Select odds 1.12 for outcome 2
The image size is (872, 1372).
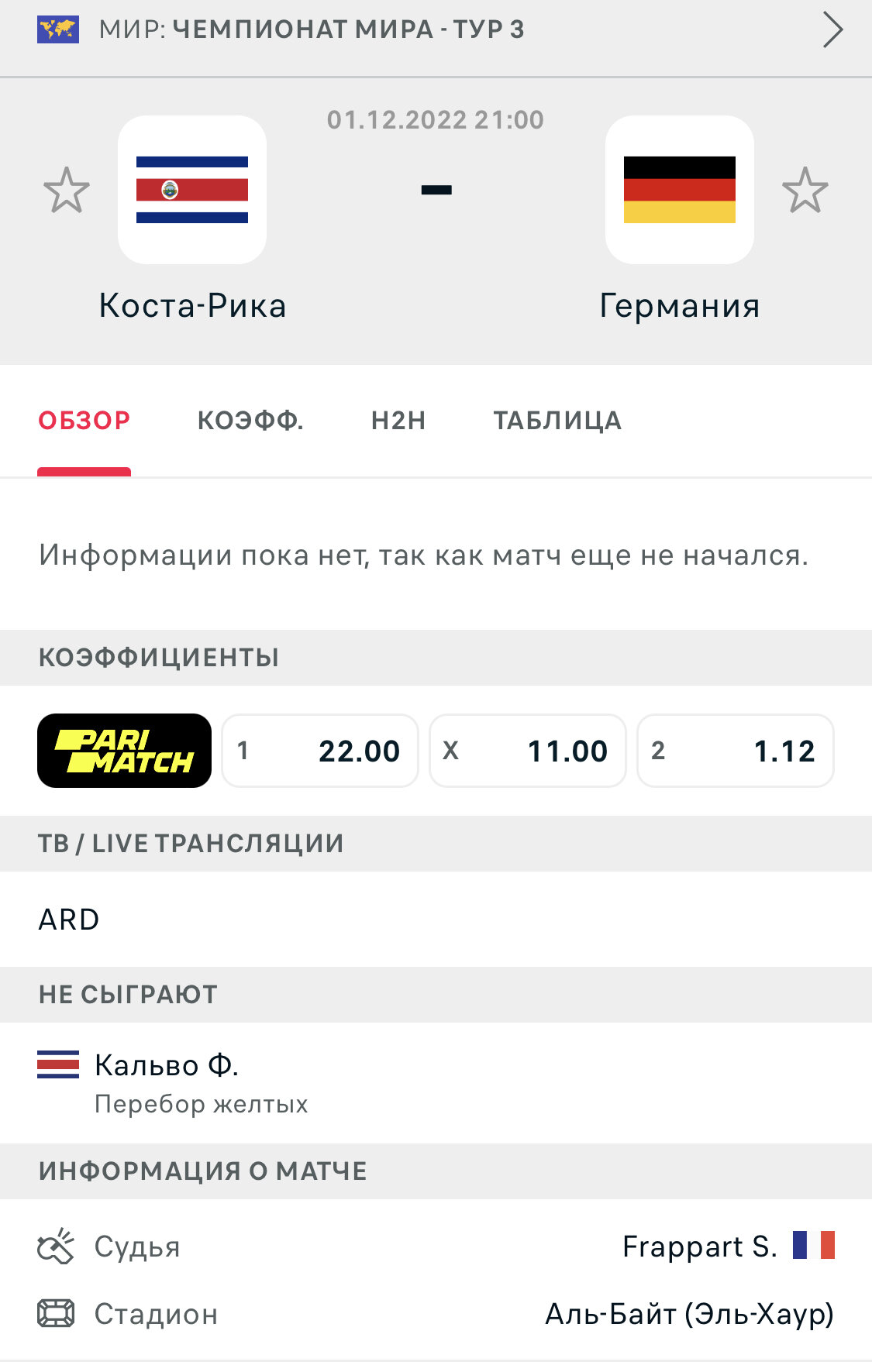(x=735, y=751)
